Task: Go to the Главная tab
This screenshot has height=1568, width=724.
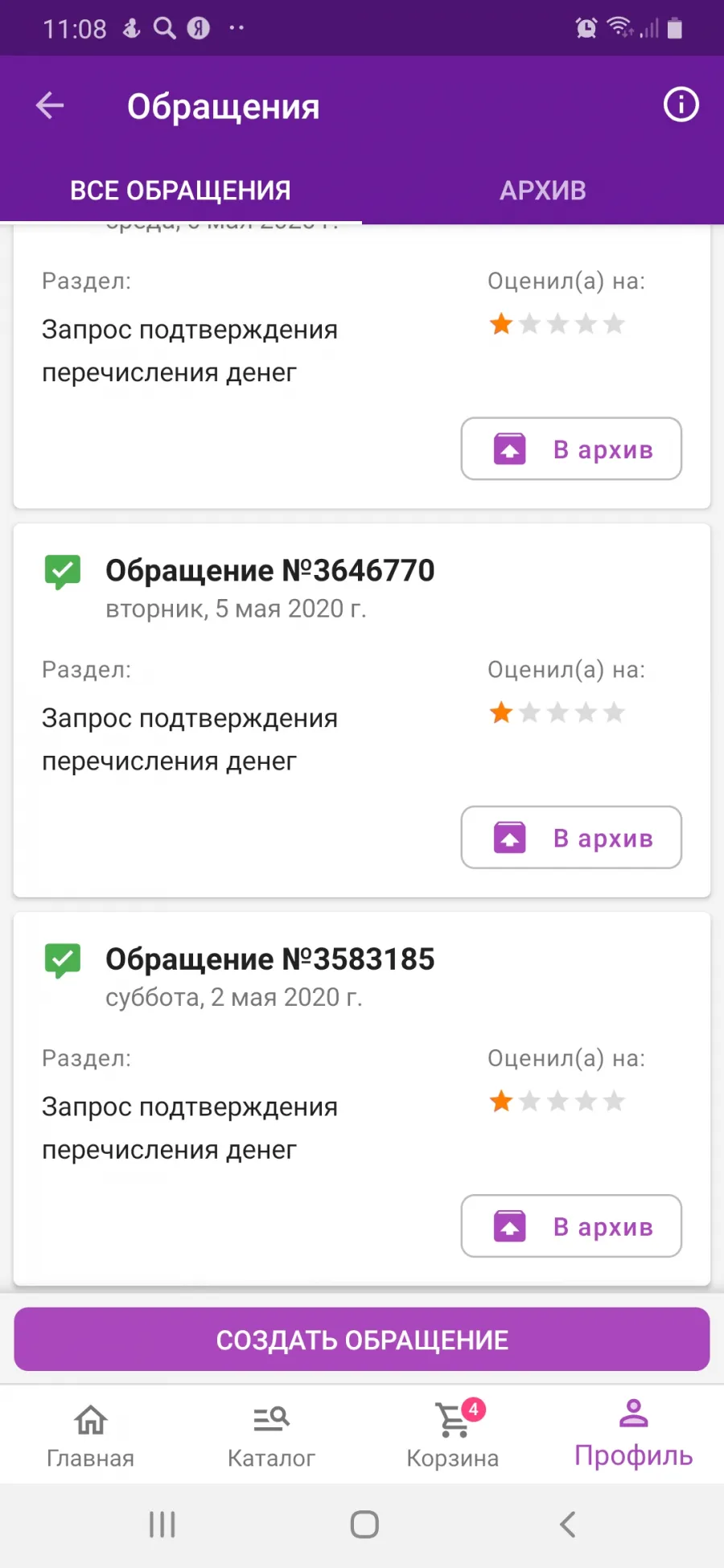Action: pyautogui.click(x=90, y=1435)
